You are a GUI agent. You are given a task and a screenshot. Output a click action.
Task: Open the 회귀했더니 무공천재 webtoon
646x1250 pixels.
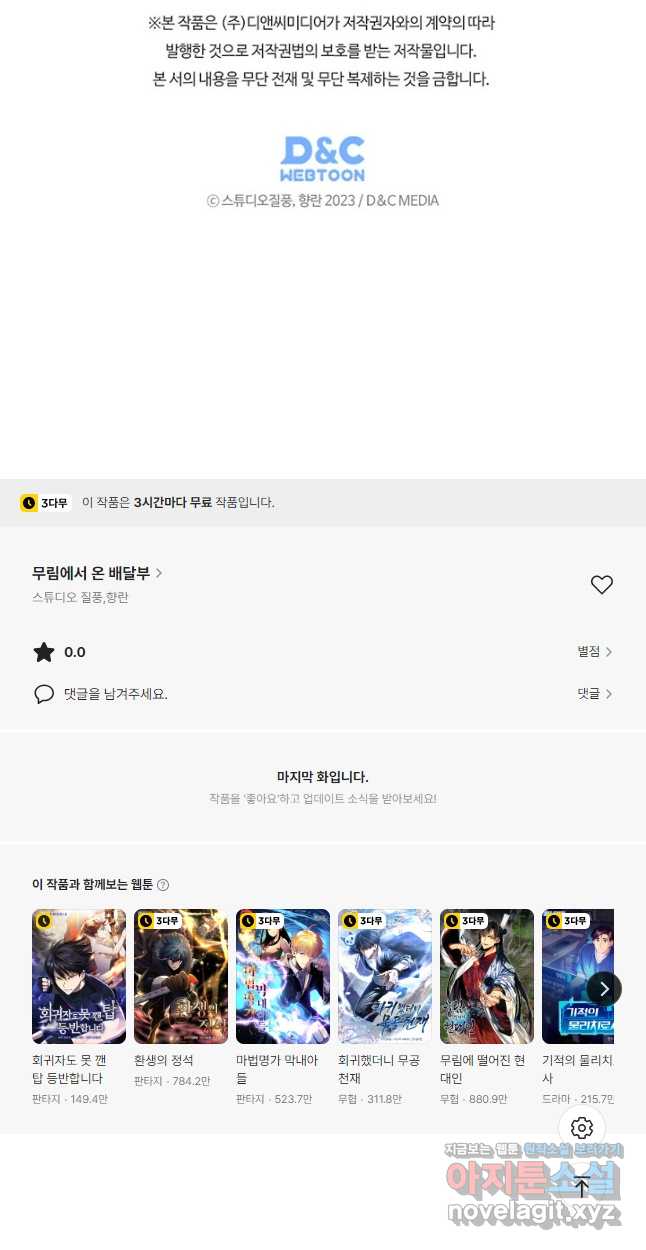click(x=385, y=976)
